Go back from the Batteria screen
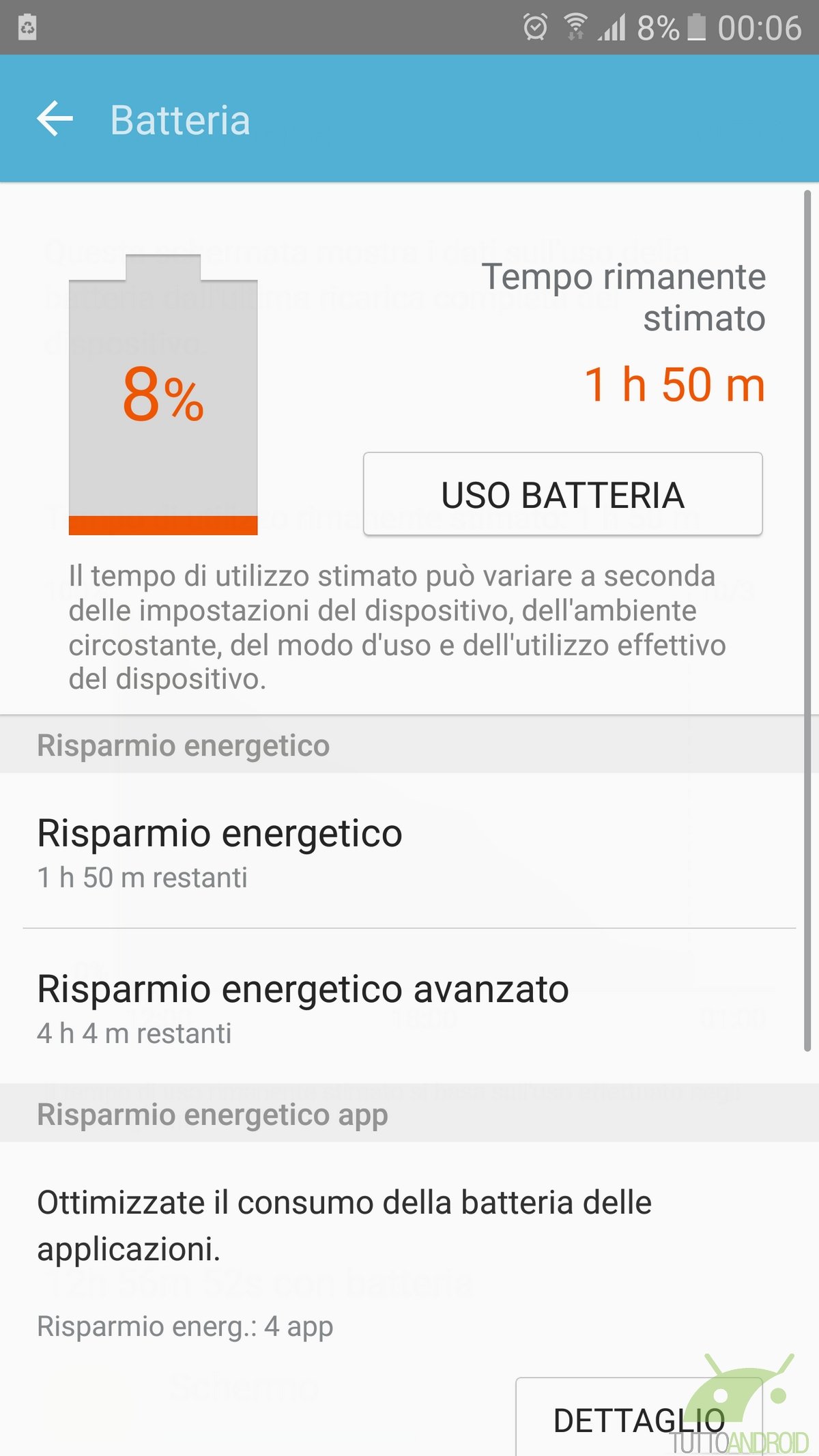 pos(55,119)
